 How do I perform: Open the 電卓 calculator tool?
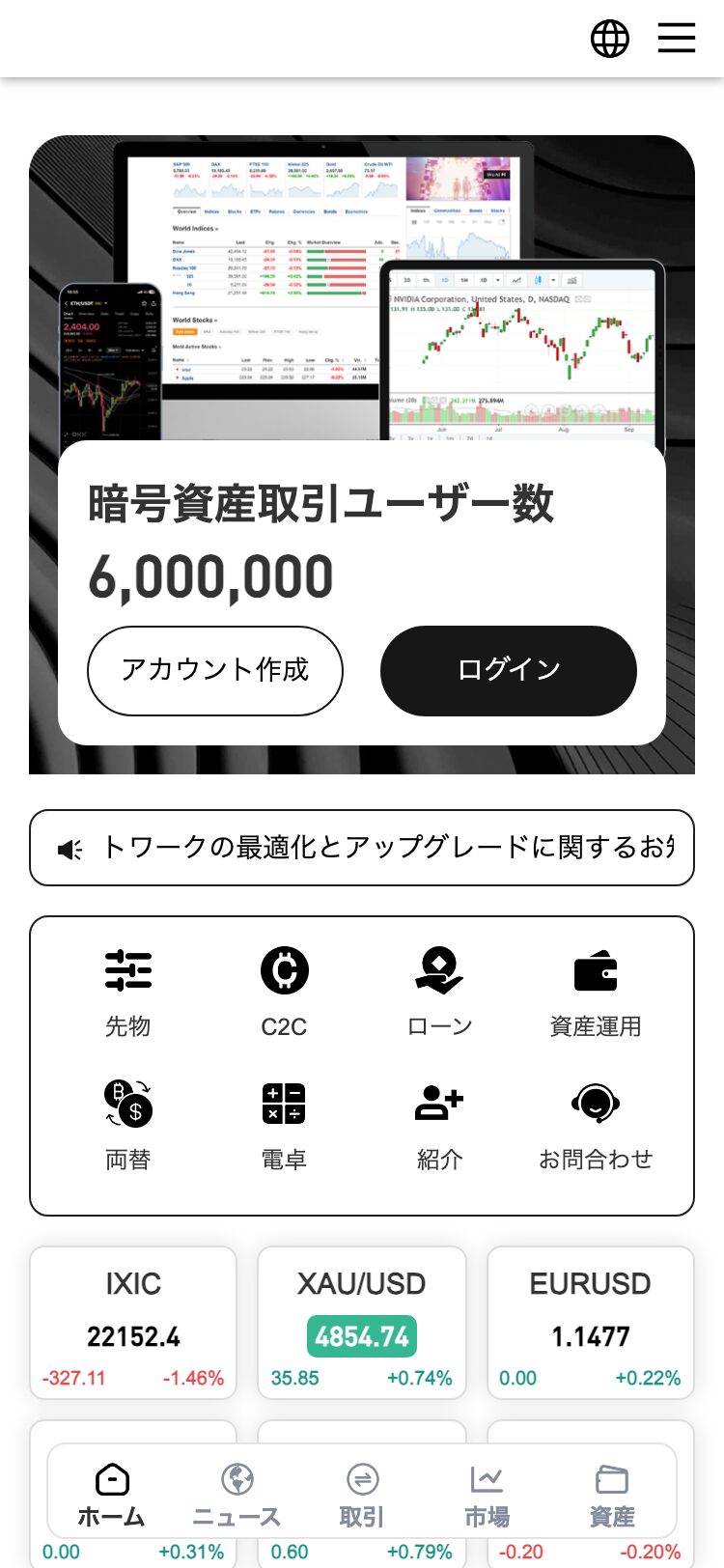click(x=284, y=1123)
